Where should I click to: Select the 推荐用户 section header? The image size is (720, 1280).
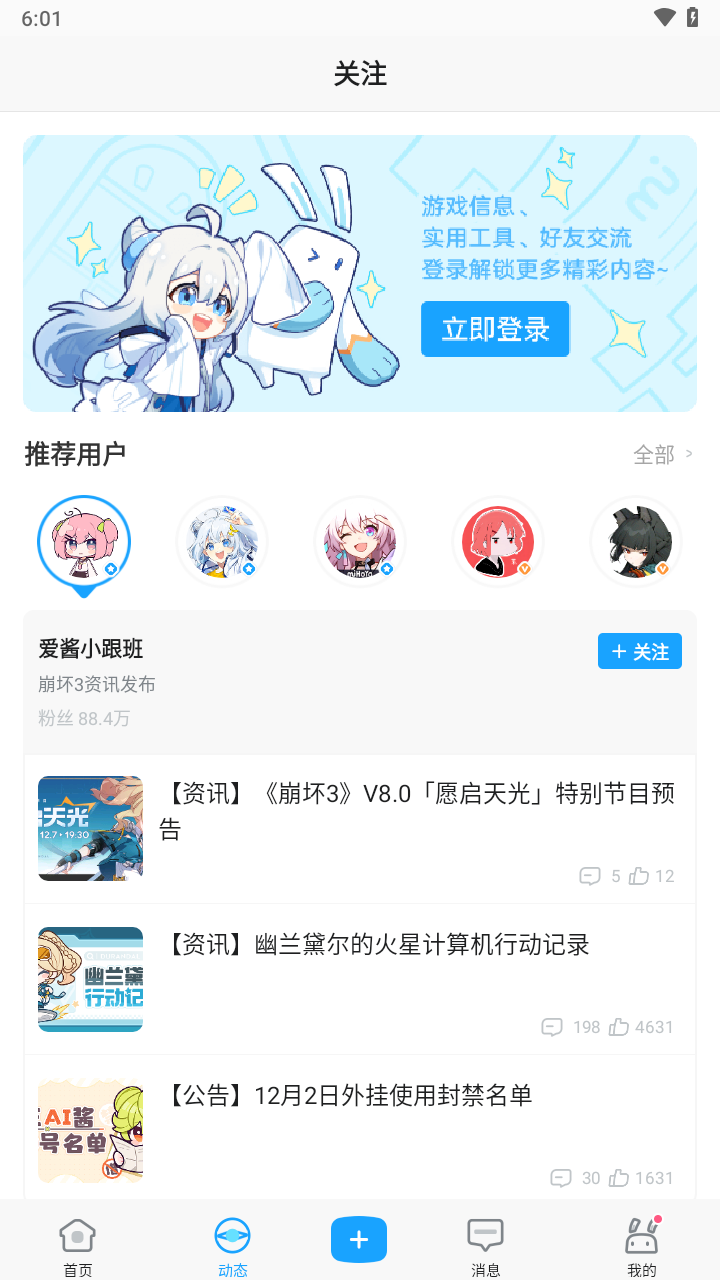(x=75, y=453)
